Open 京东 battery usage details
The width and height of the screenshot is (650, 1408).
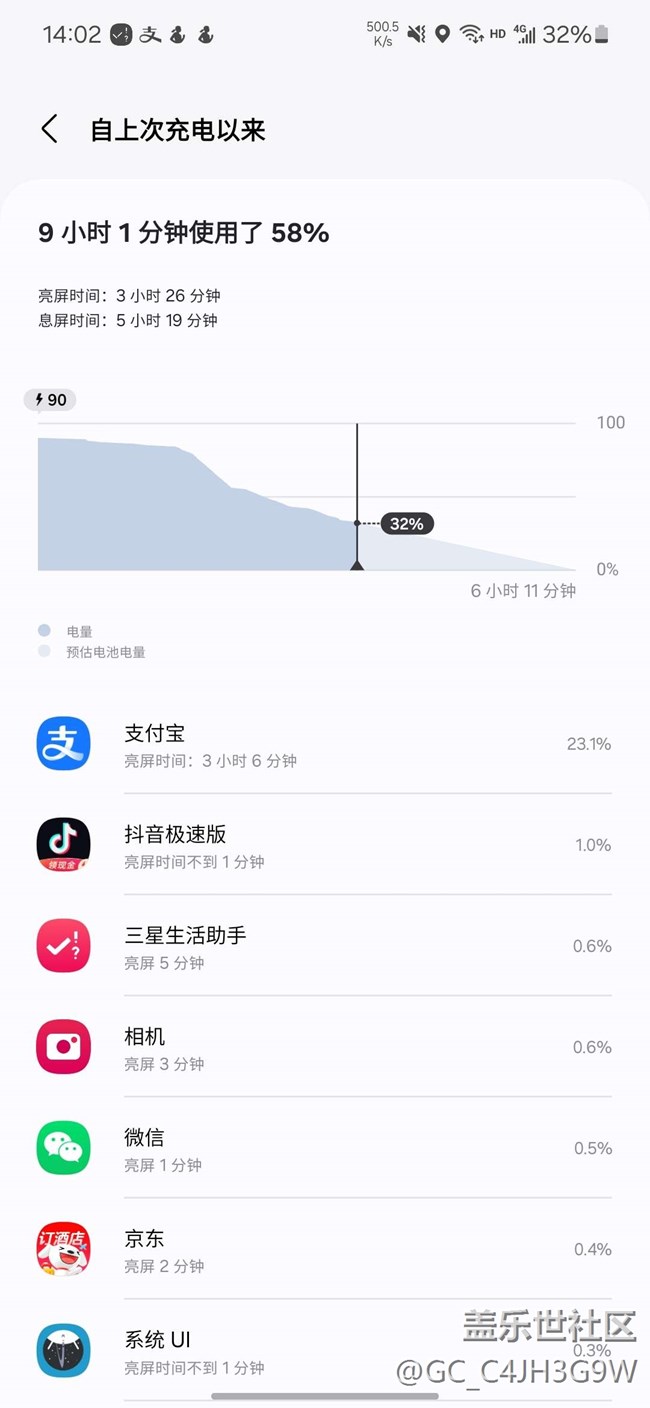[x=324, y=1249]
